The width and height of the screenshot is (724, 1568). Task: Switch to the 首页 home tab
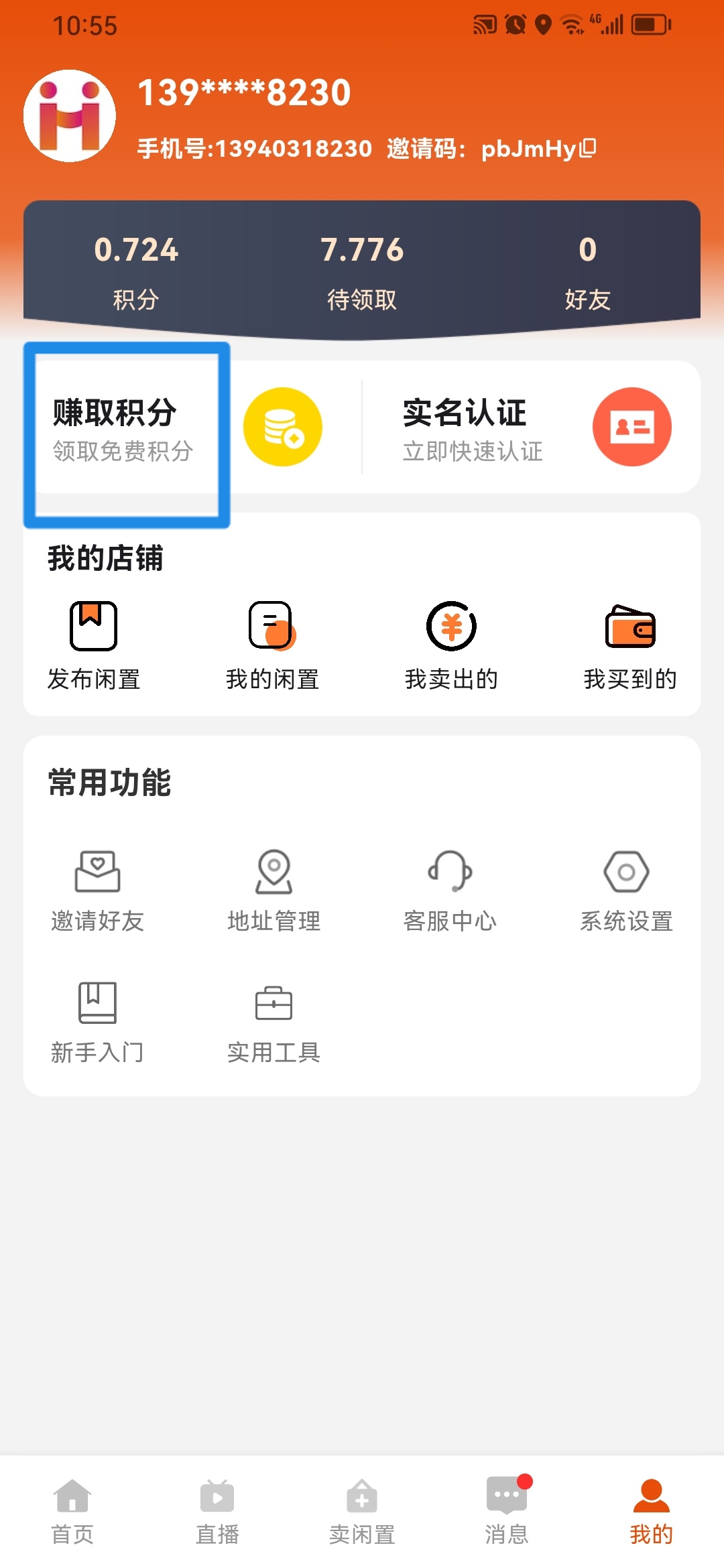[x=72, y=1512]
